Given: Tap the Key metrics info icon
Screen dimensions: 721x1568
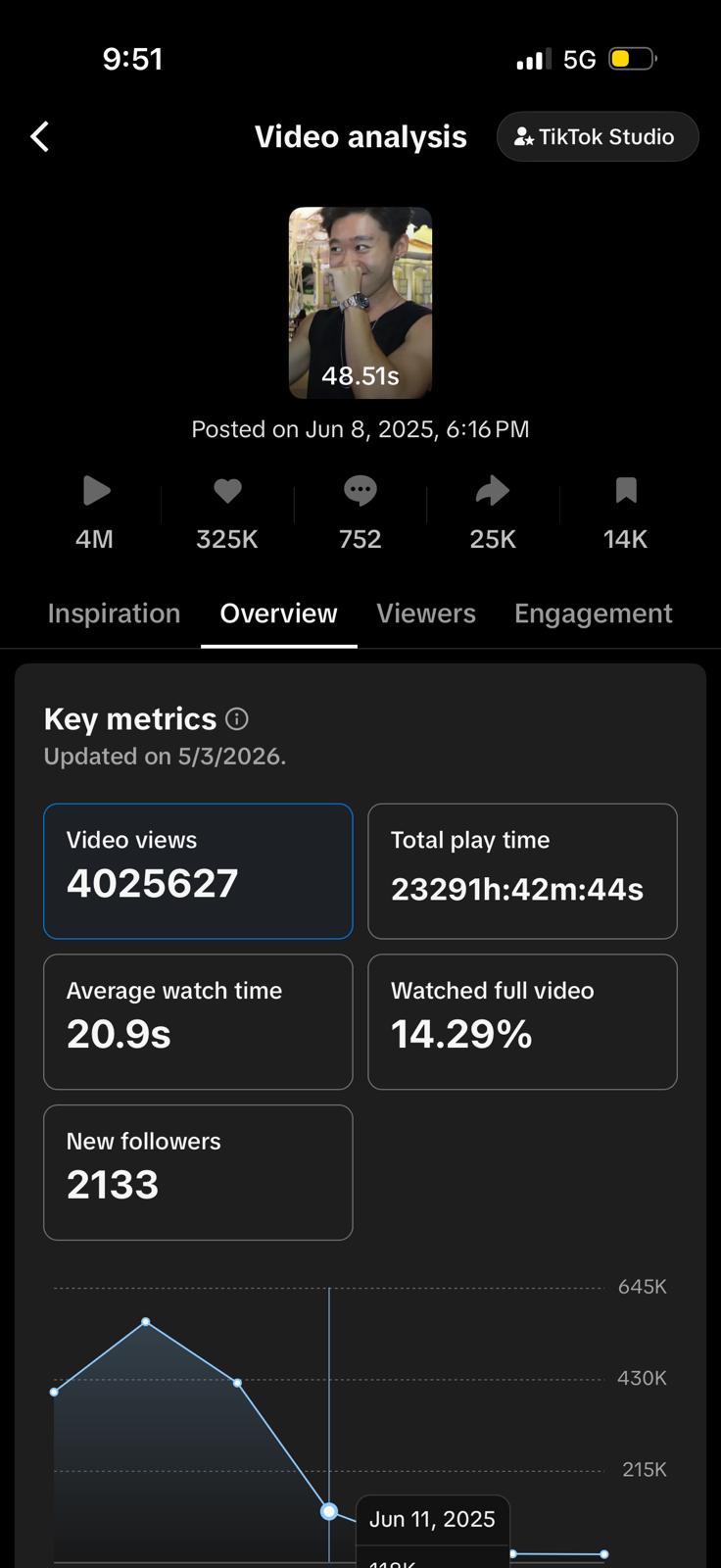Looking at the screenshot, I should tap(237, 719).
